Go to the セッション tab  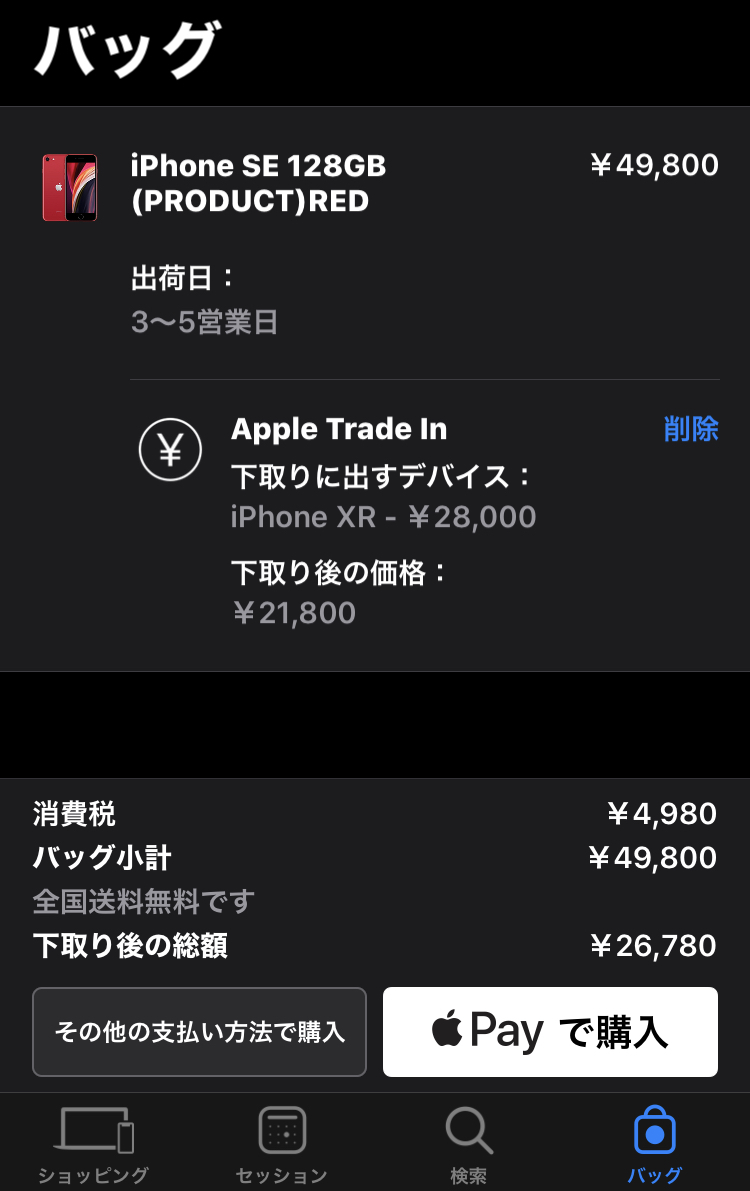281,1144
